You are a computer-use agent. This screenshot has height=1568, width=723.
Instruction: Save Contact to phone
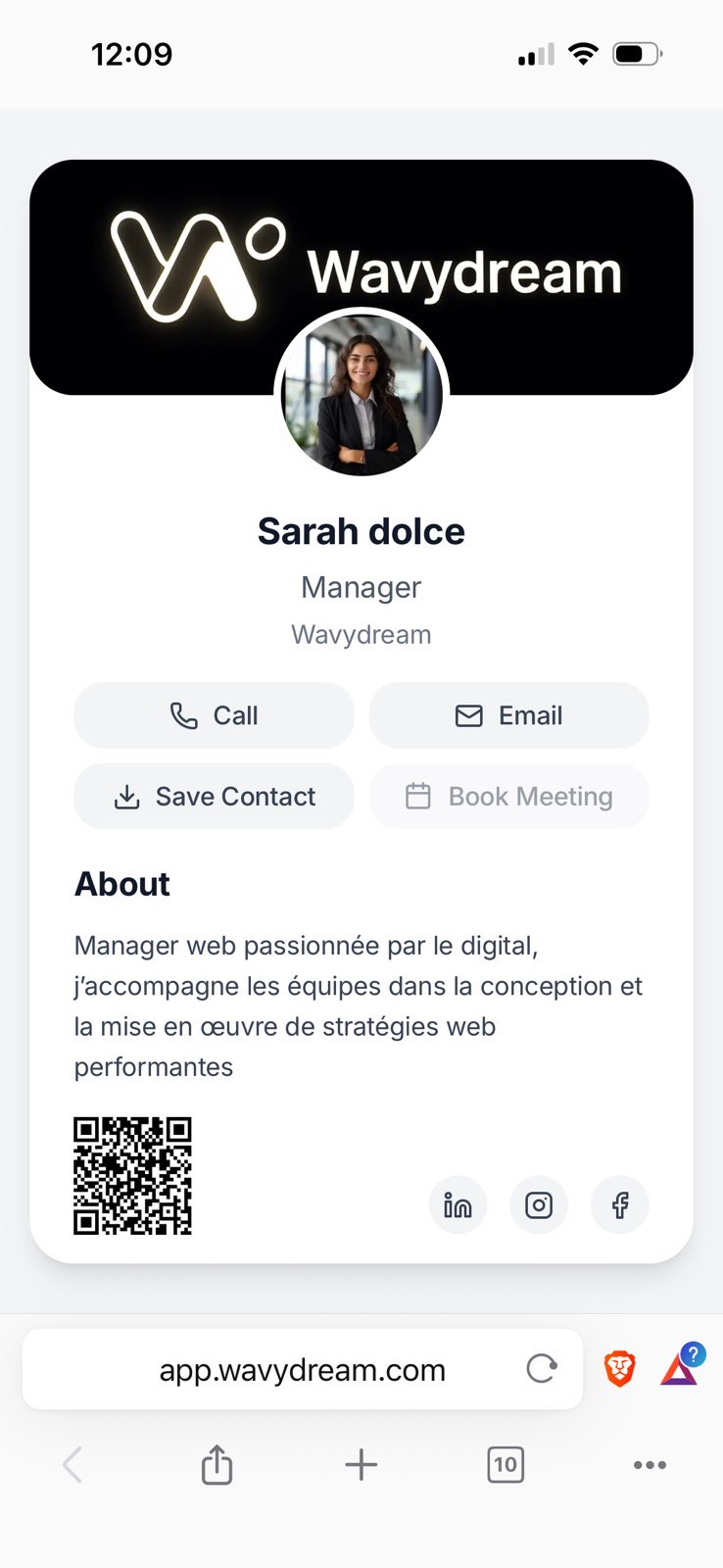214,797
